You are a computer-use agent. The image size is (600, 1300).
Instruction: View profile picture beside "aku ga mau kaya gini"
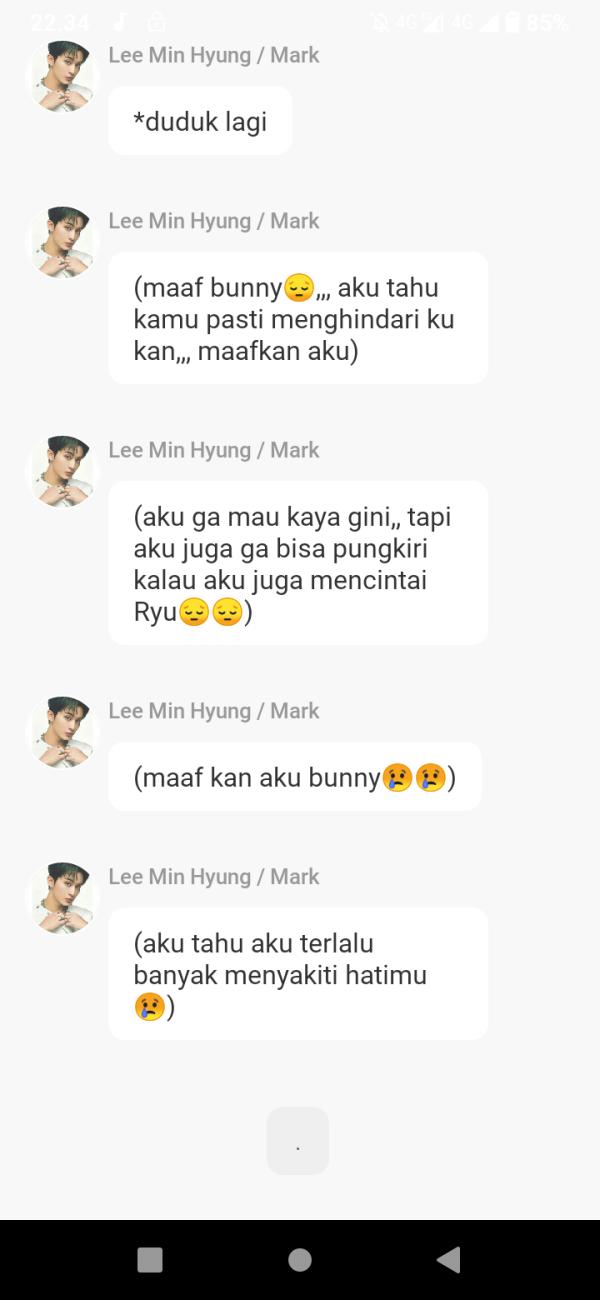tap(62, 471)
